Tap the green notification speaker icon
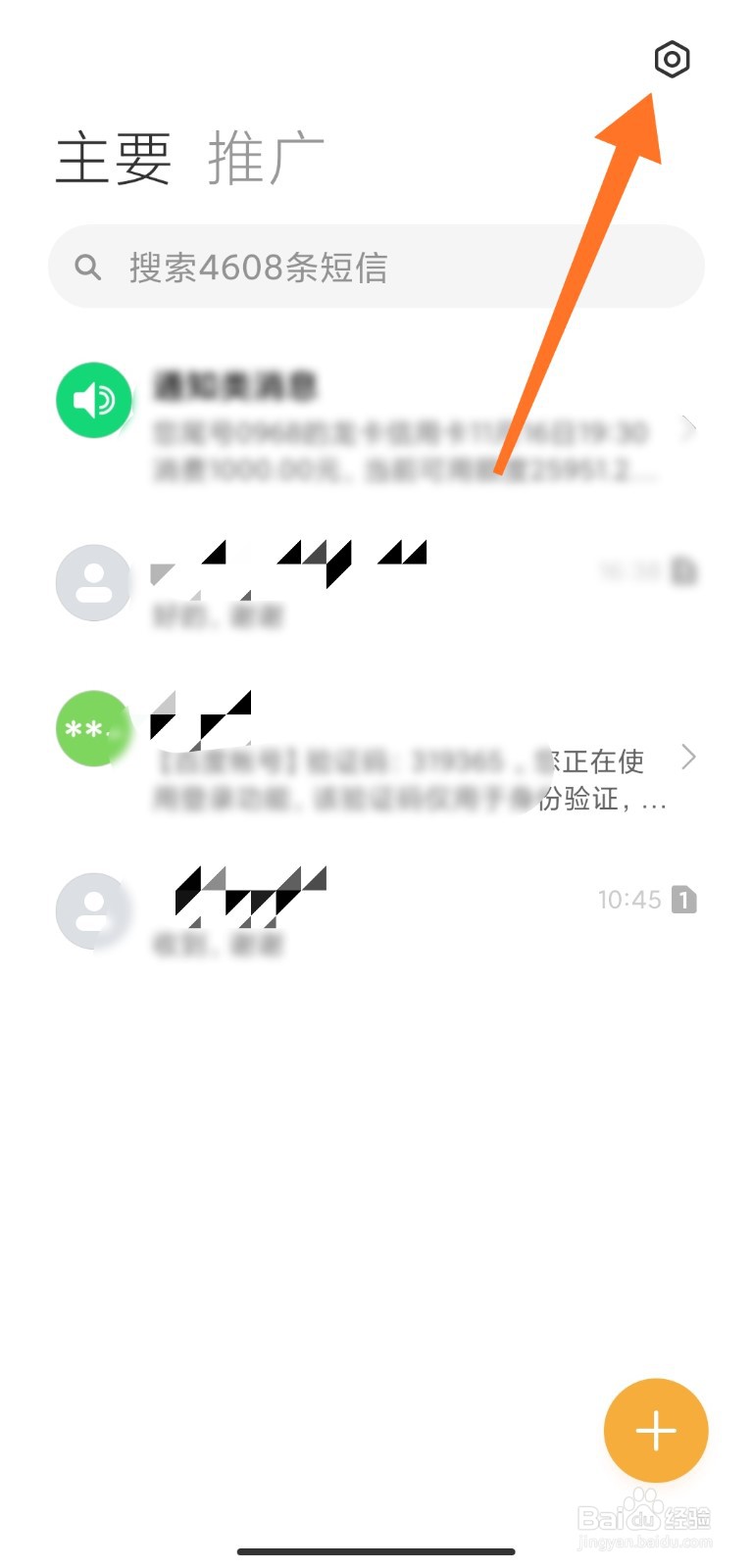This screenshot has height=1568, width=753. (x=93, y=400)
